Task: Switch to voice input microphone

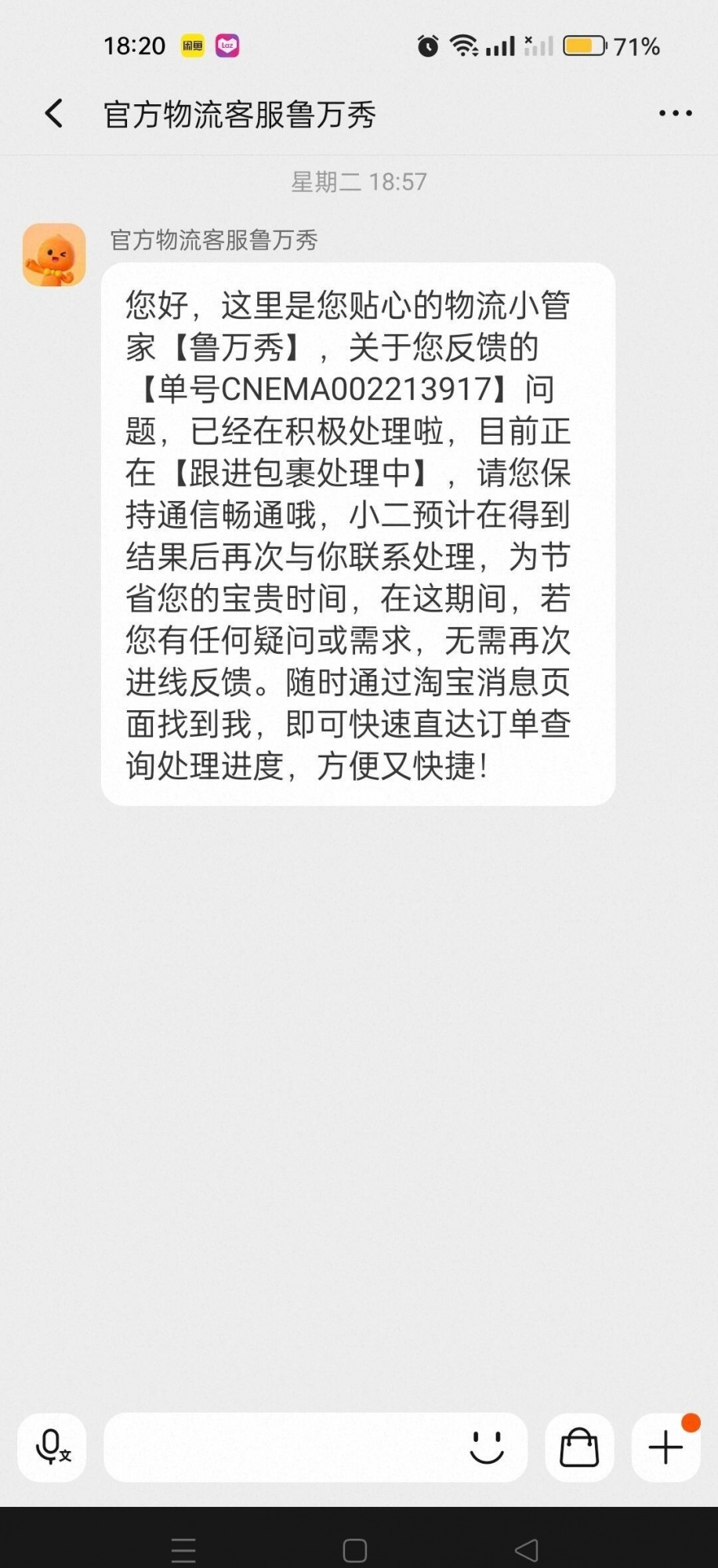Action: [53, 1447]
